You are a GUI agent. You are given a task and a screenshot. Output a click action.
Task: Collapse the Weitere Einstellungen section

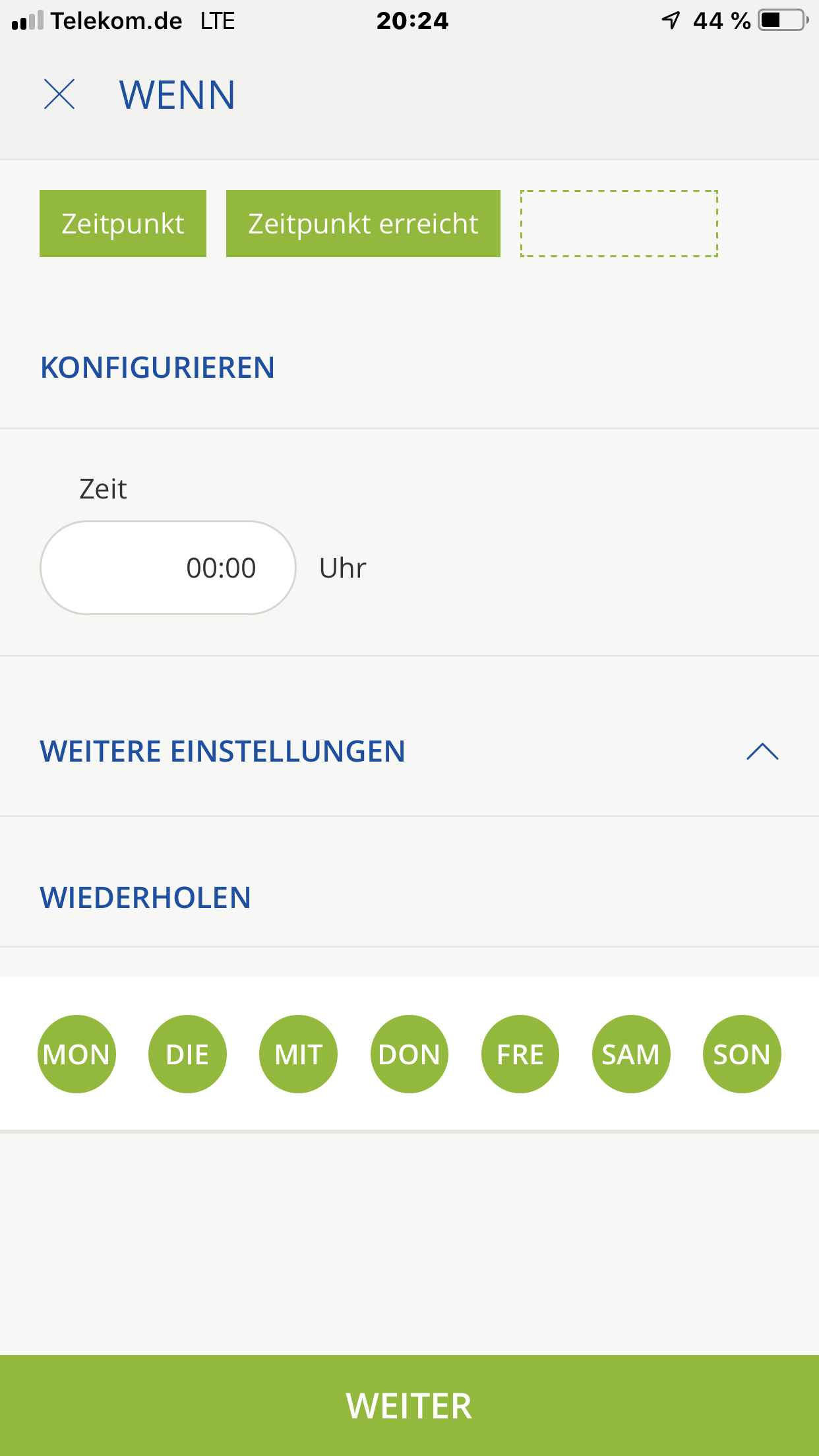(x=762, y=751)
